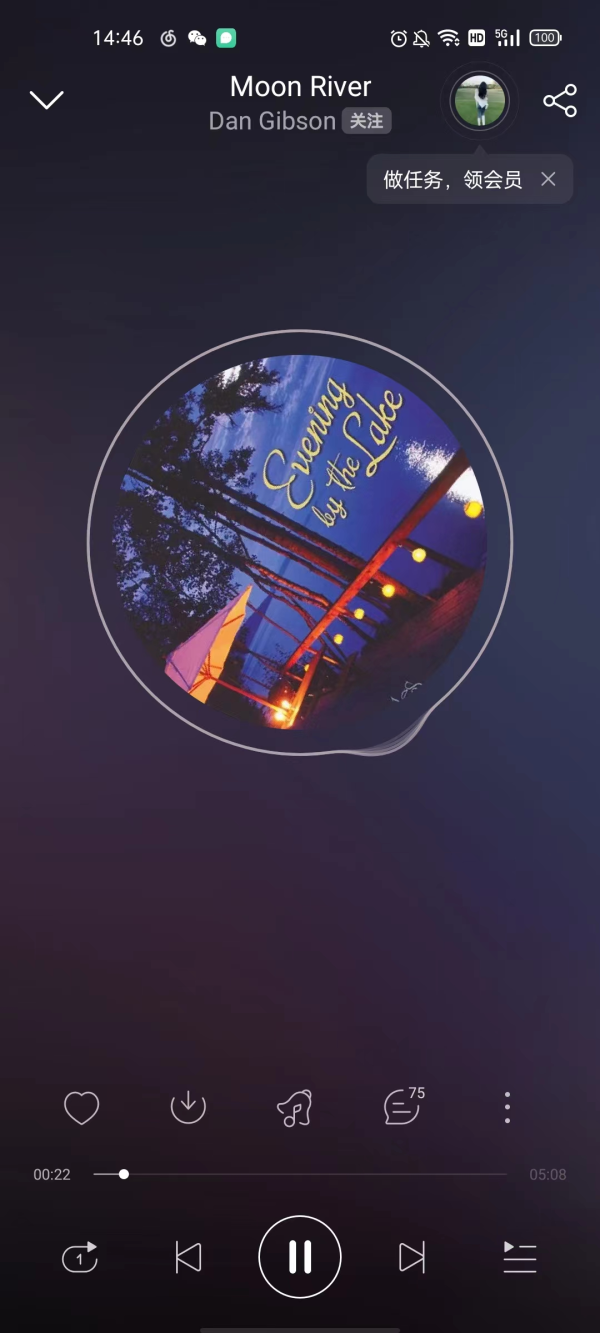Pause Moon River playback

pos(300,1257)
